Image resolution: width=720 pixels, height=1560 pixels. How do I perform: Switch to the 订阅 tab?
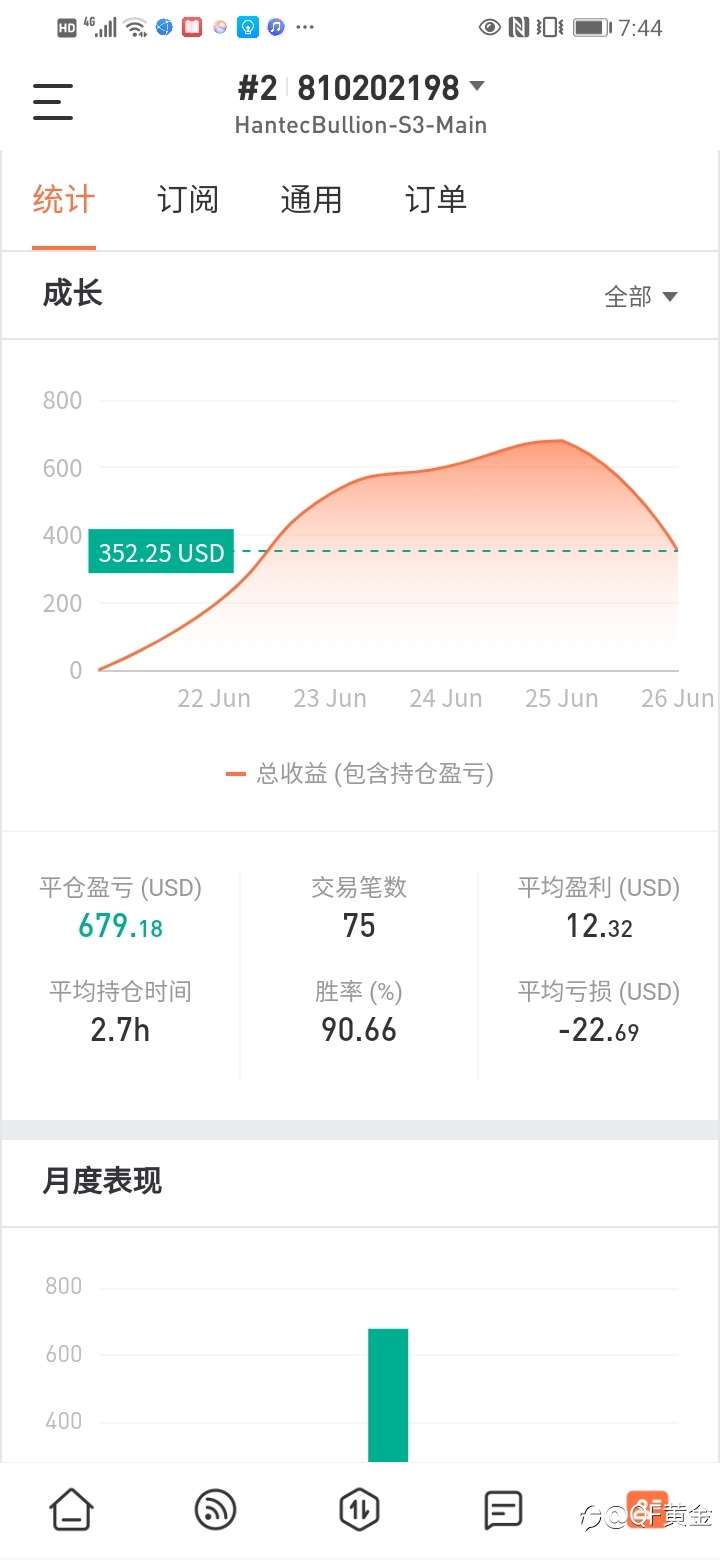(187, 199)
